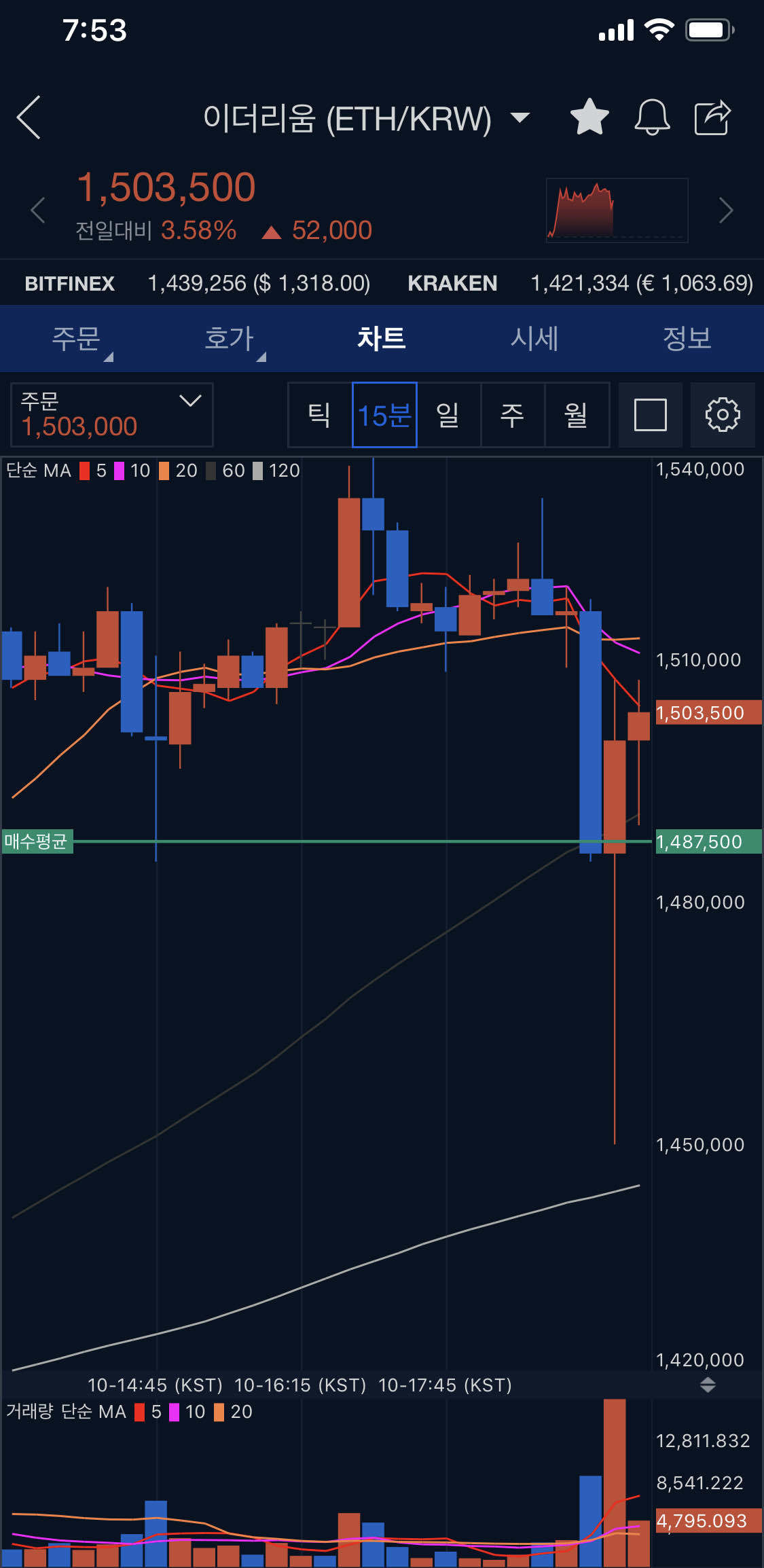Screen dimensions: 764x1568
Task: Open the mini price chart thumbnail
Action: coord(617,210)
